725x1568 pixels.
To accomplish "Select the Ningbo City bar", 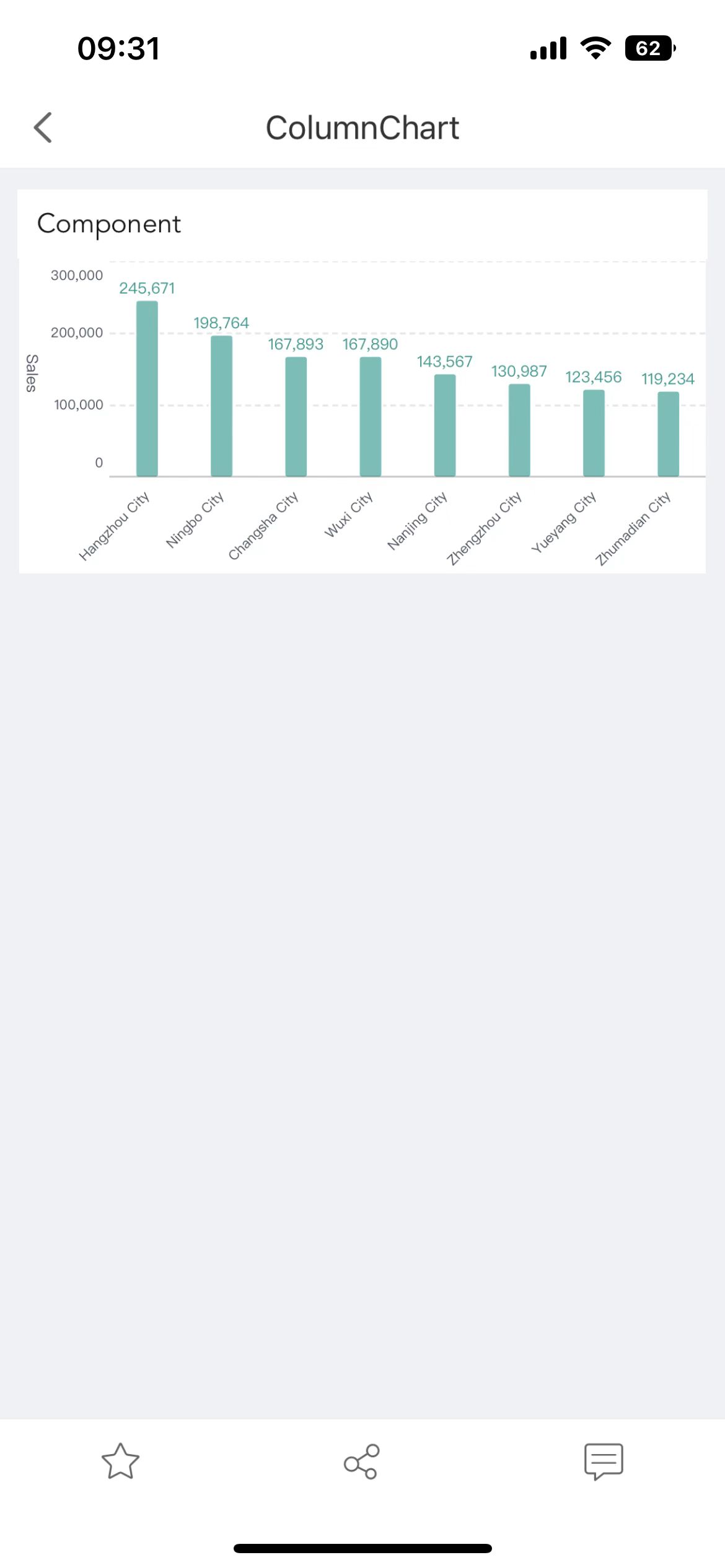I will pos(221,406).
